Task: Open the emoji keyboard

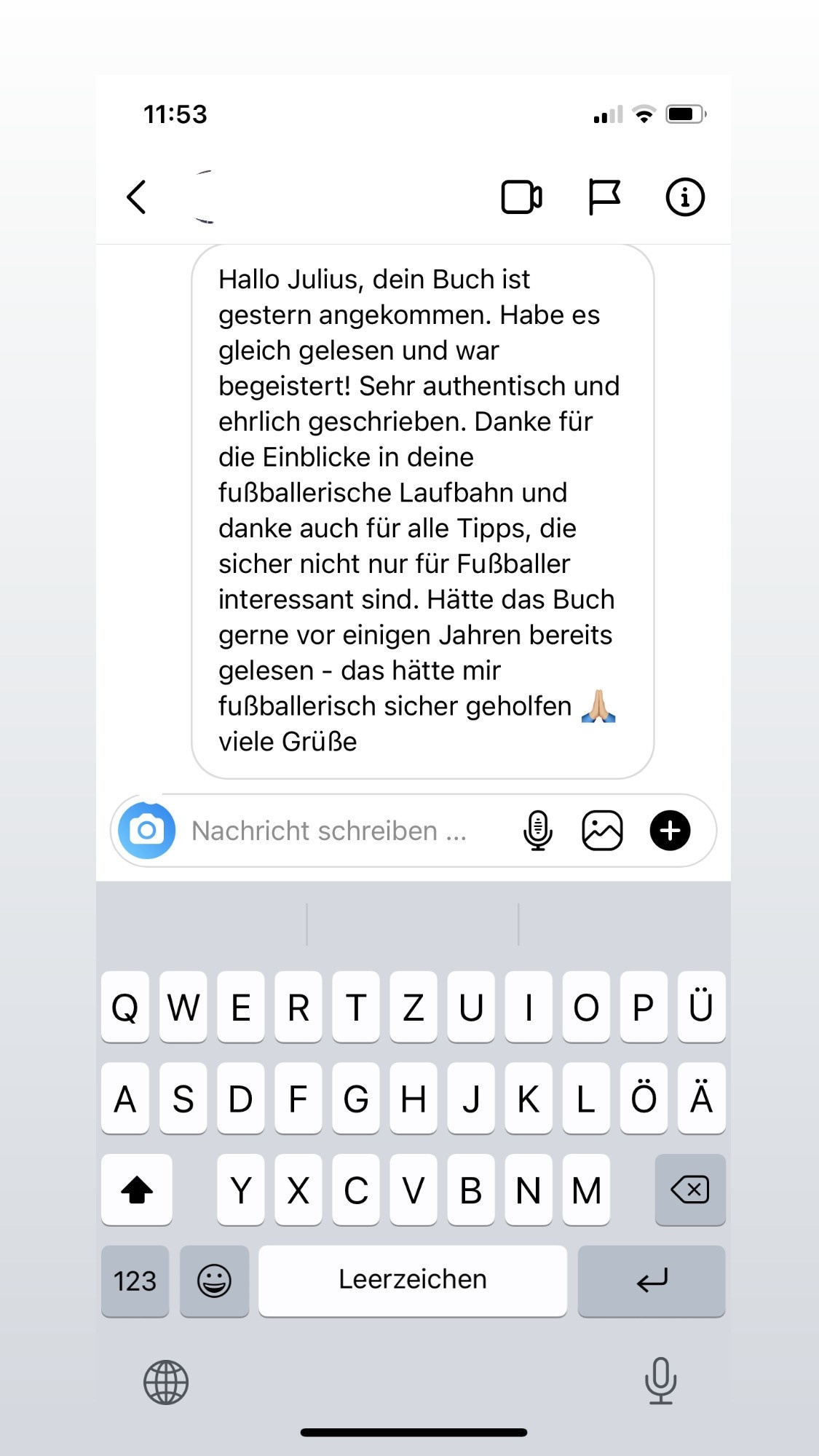Action: click(x=214, y=1281)
